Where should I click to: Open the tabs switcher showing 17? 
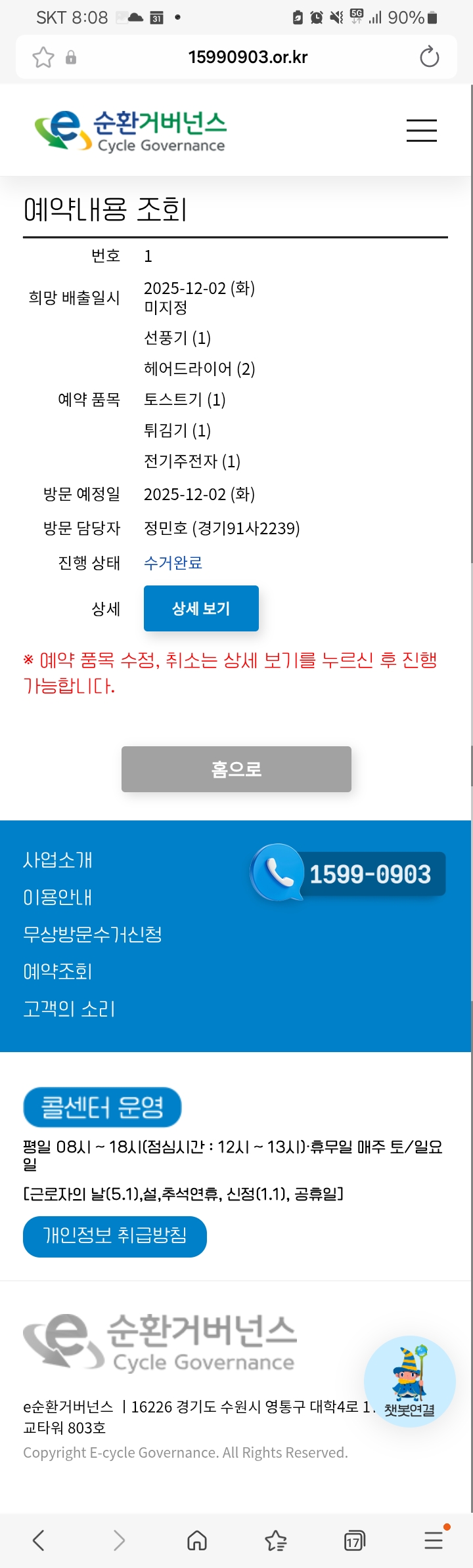point(354,1540)
